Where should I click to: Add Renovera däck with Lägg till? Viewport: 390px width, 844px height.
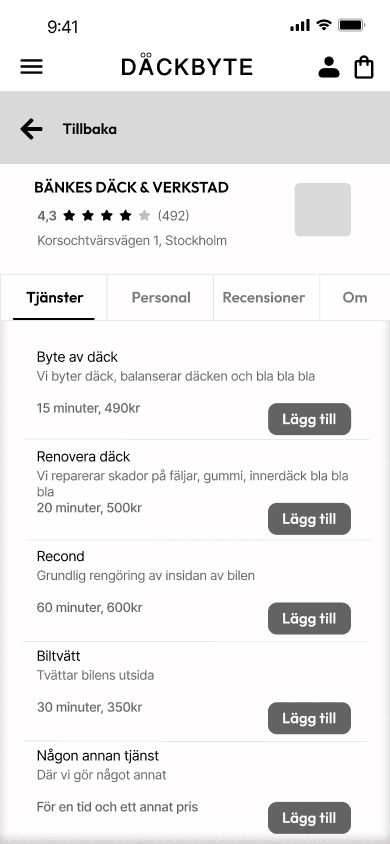pyautogui.click(x=309, y=519)
